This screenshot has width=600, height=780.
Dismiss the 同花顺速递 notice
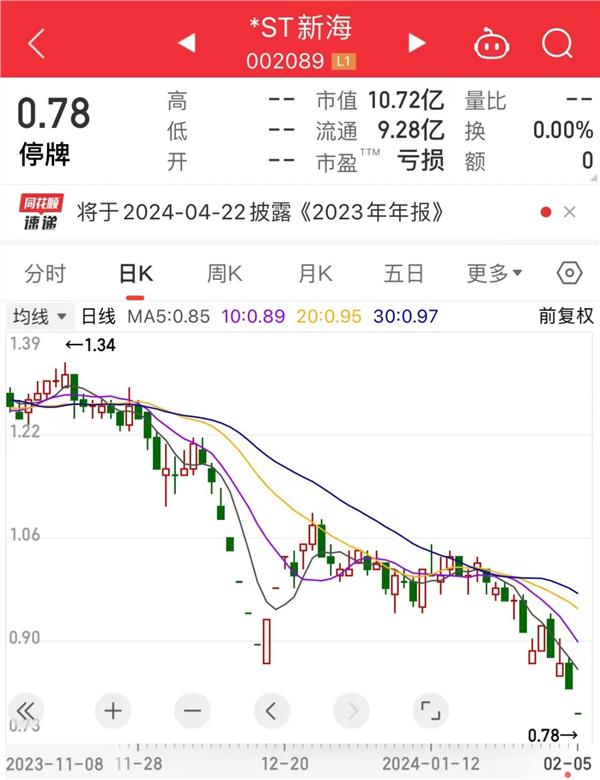point(570,213)
